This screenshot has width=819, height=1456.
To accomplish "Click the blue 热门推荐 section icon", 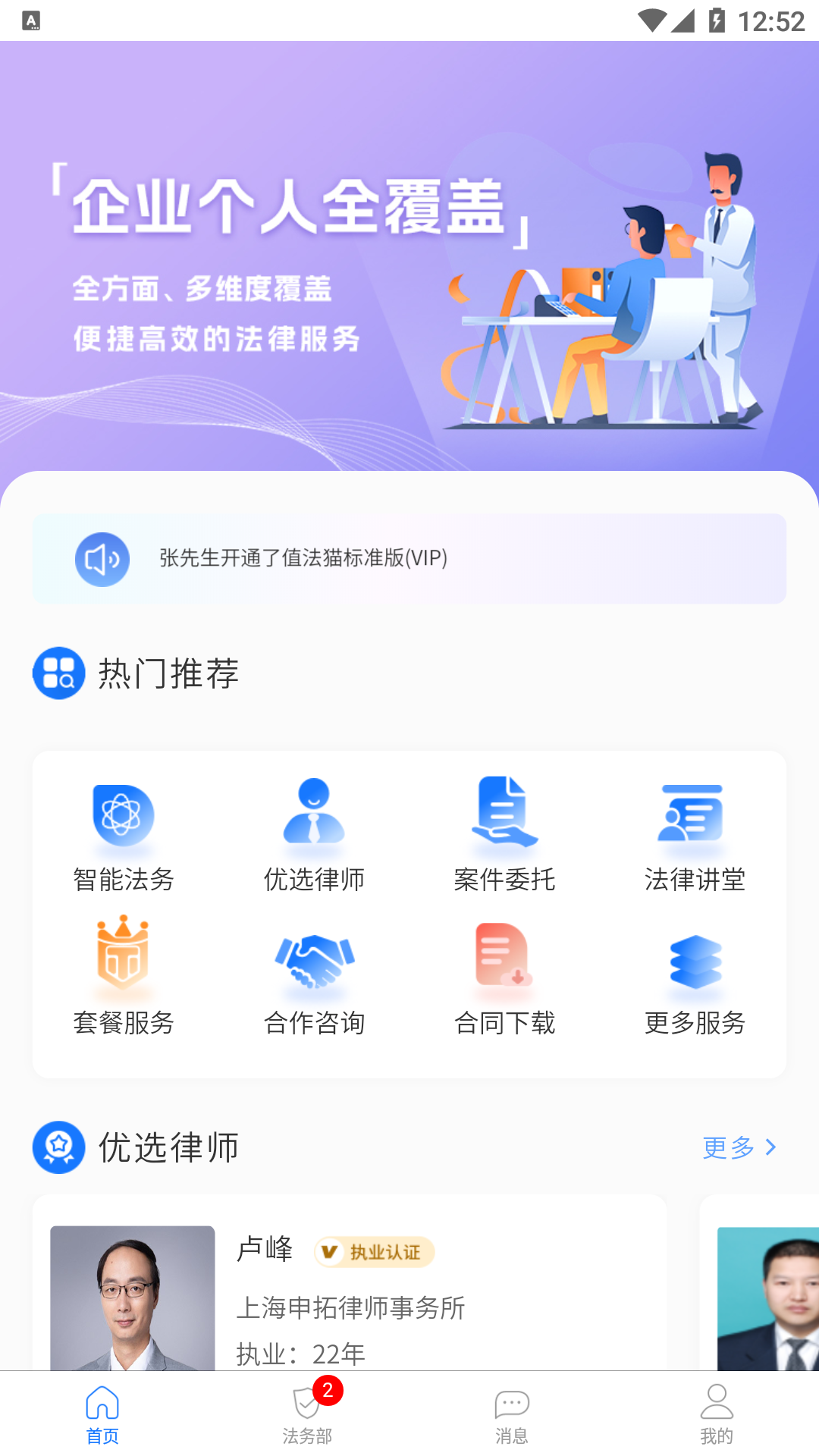I will point(58,673).
